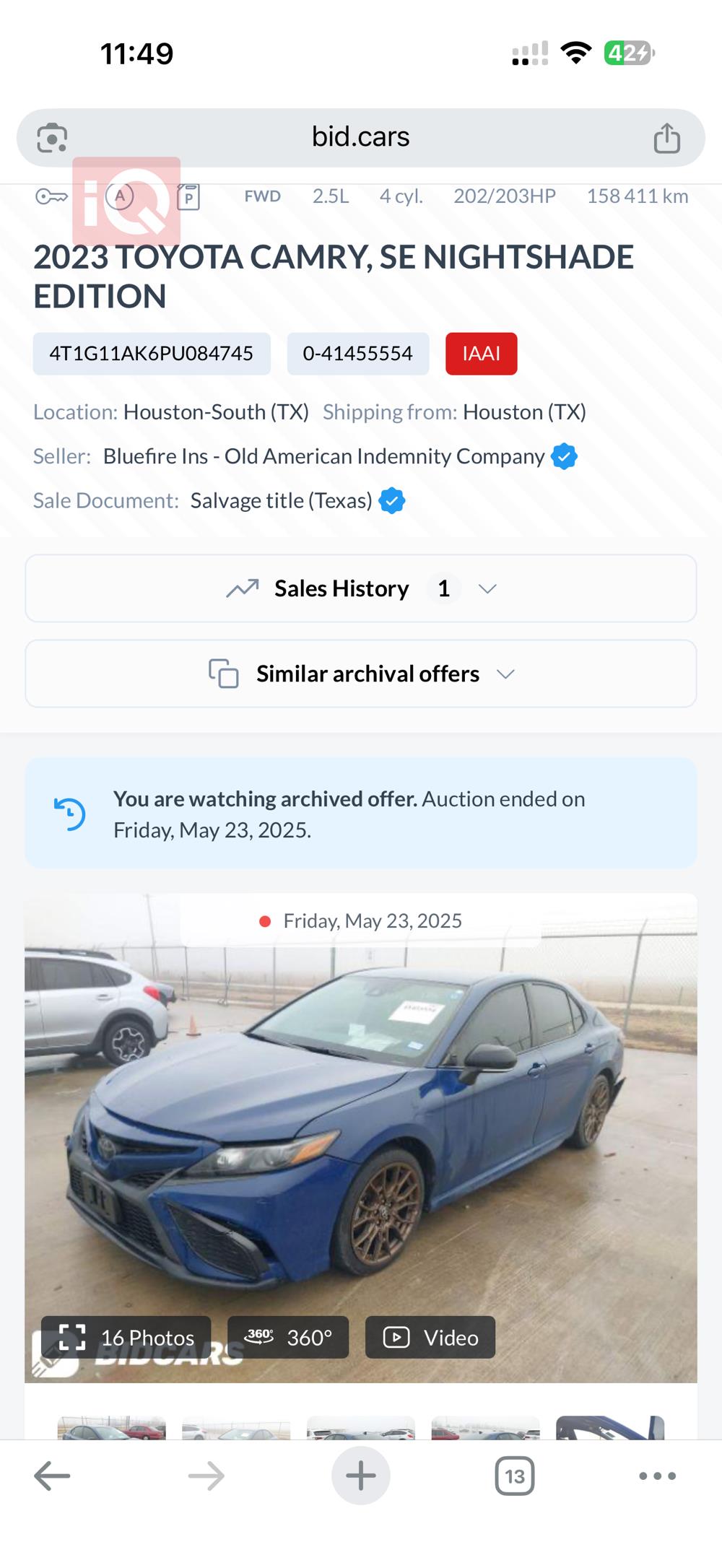
Task: Show the 13 open tabs
Action: click(514, 1476)
